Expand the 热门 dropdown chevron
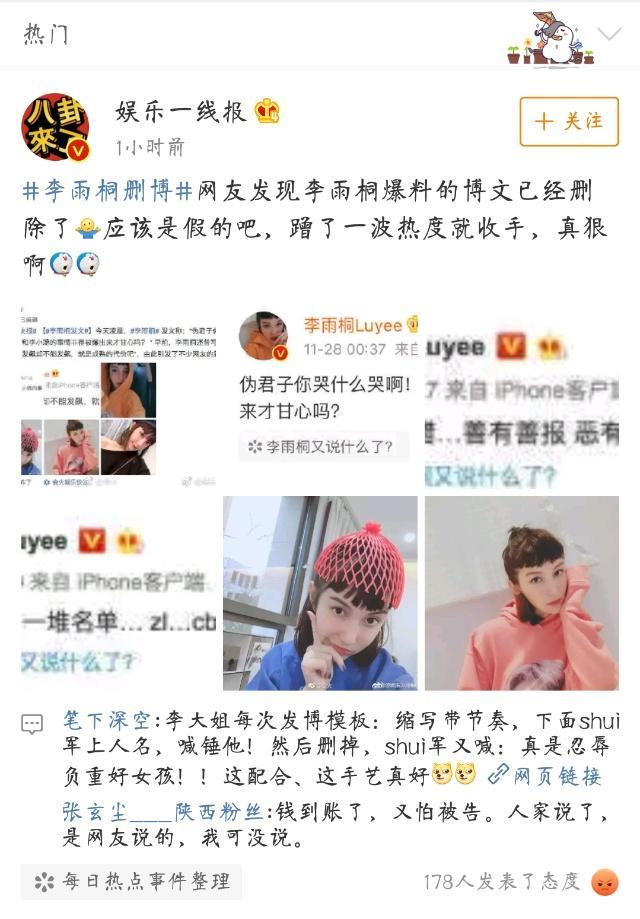Viewport: 640px width, 919px height. [608, 36]
